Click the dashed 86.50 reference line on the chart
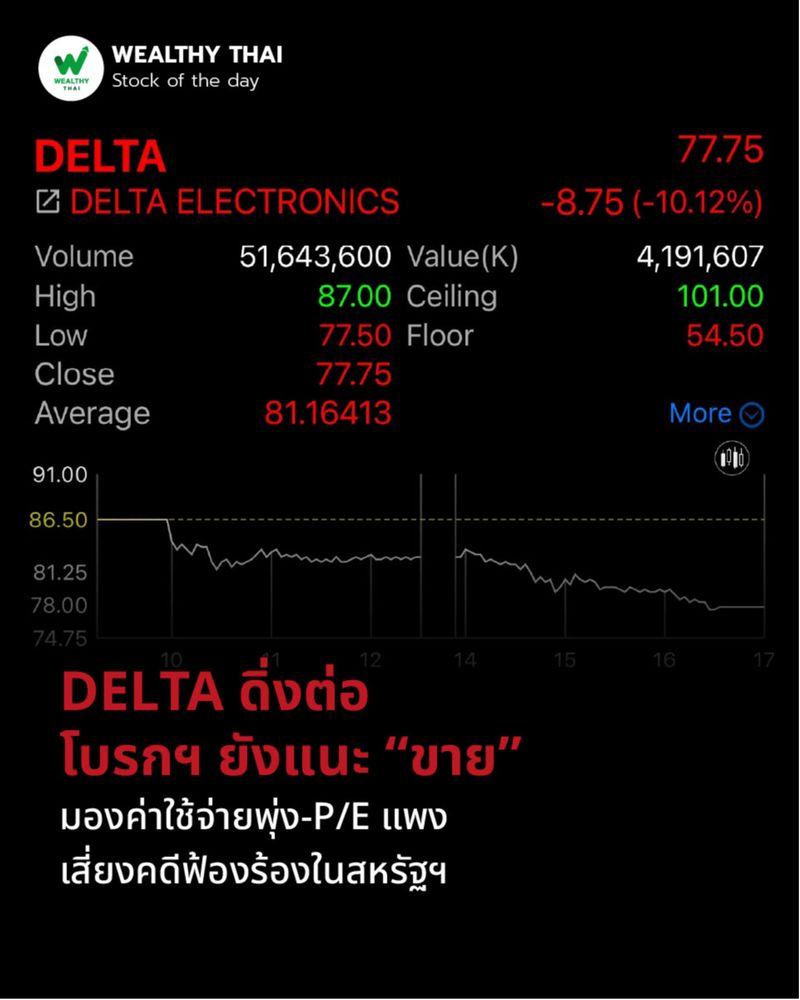 point(400,520)
